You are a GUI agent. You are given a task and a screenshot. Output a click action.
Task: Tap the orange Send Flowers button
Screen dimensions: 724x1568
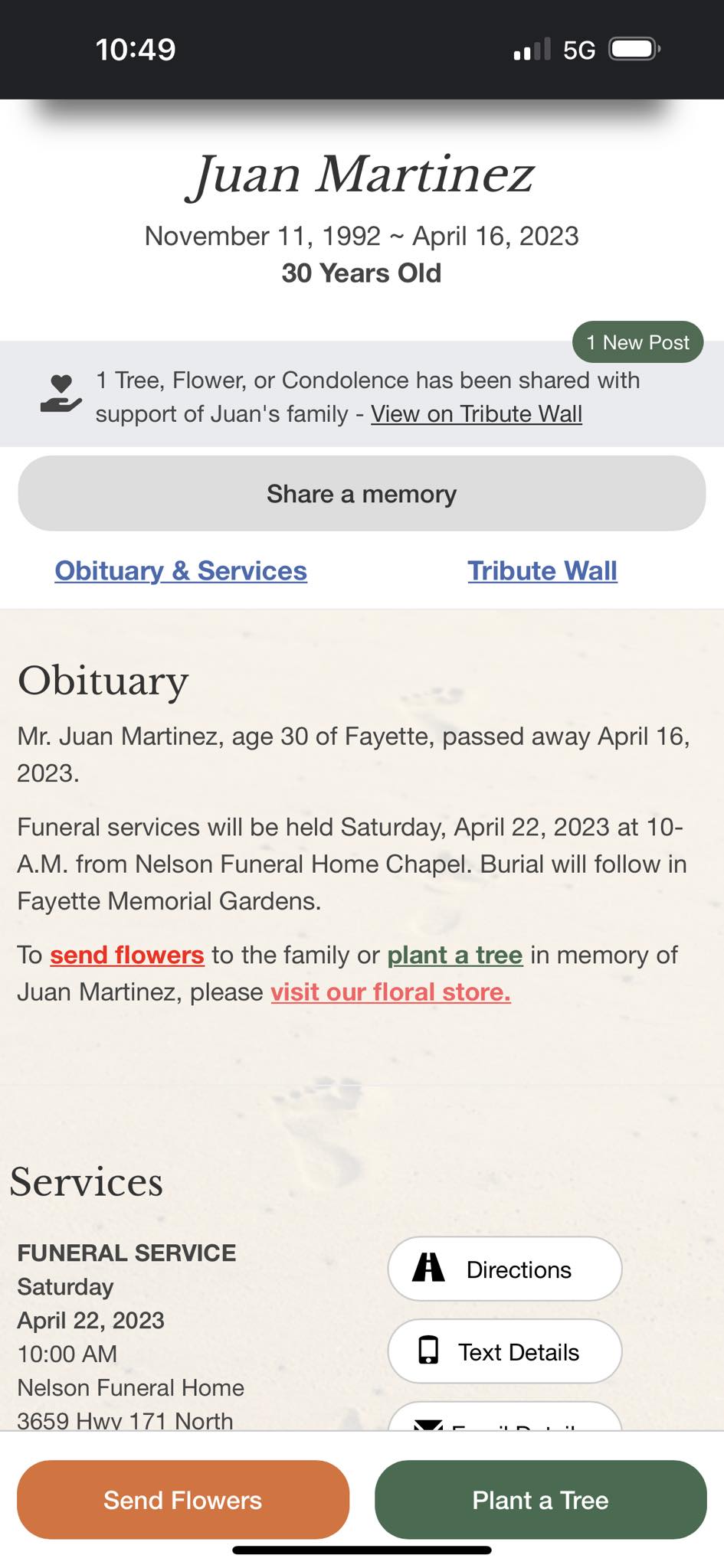[x=183, y=1500]
